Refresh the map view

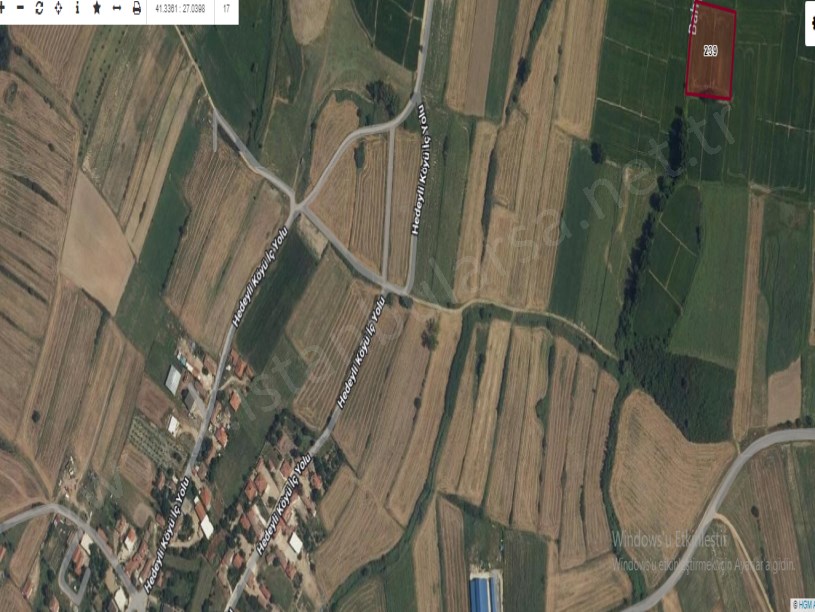pos(39,8)
